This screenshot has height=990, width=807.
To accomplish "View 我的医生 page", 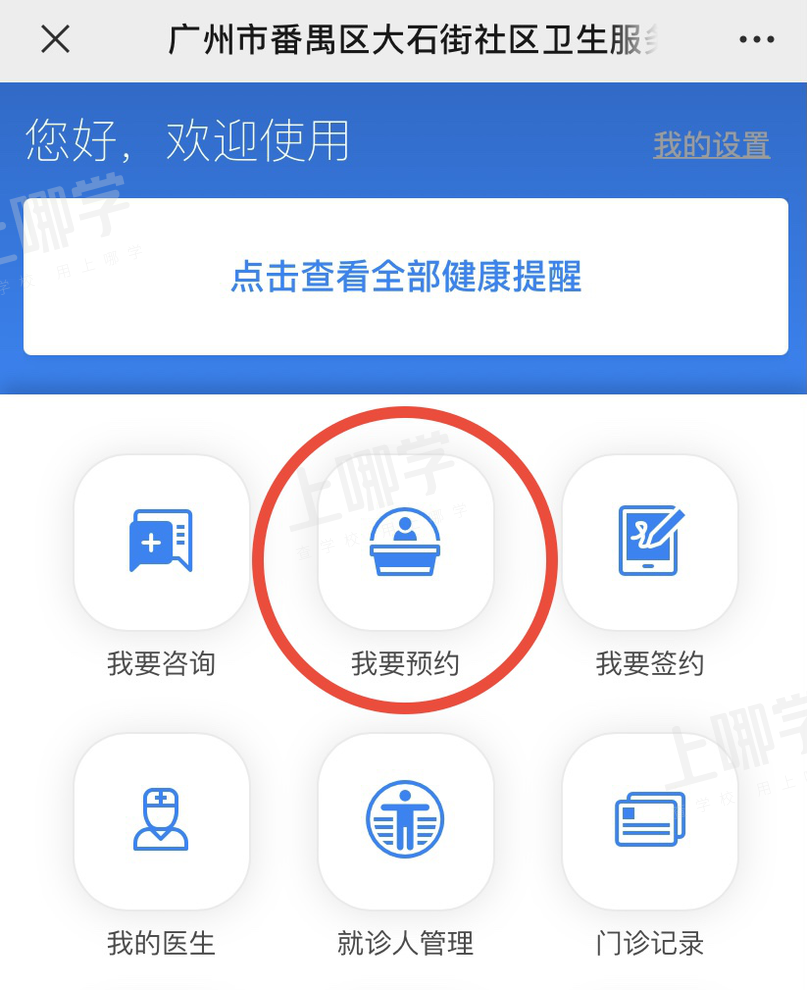I will (161, 821).
